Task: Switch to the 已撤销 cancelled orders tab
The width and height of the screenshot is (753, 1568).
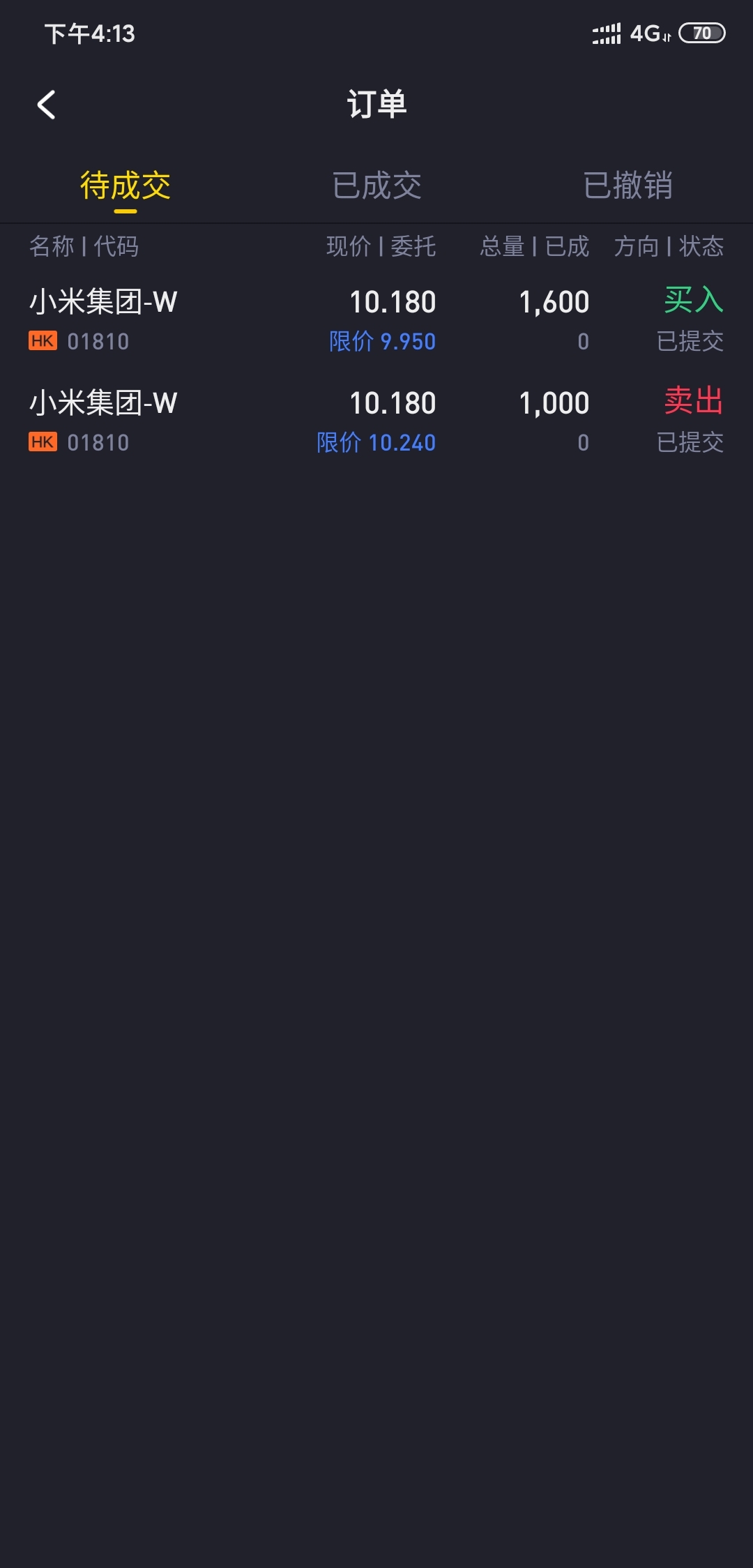Action: coord(627,185)
